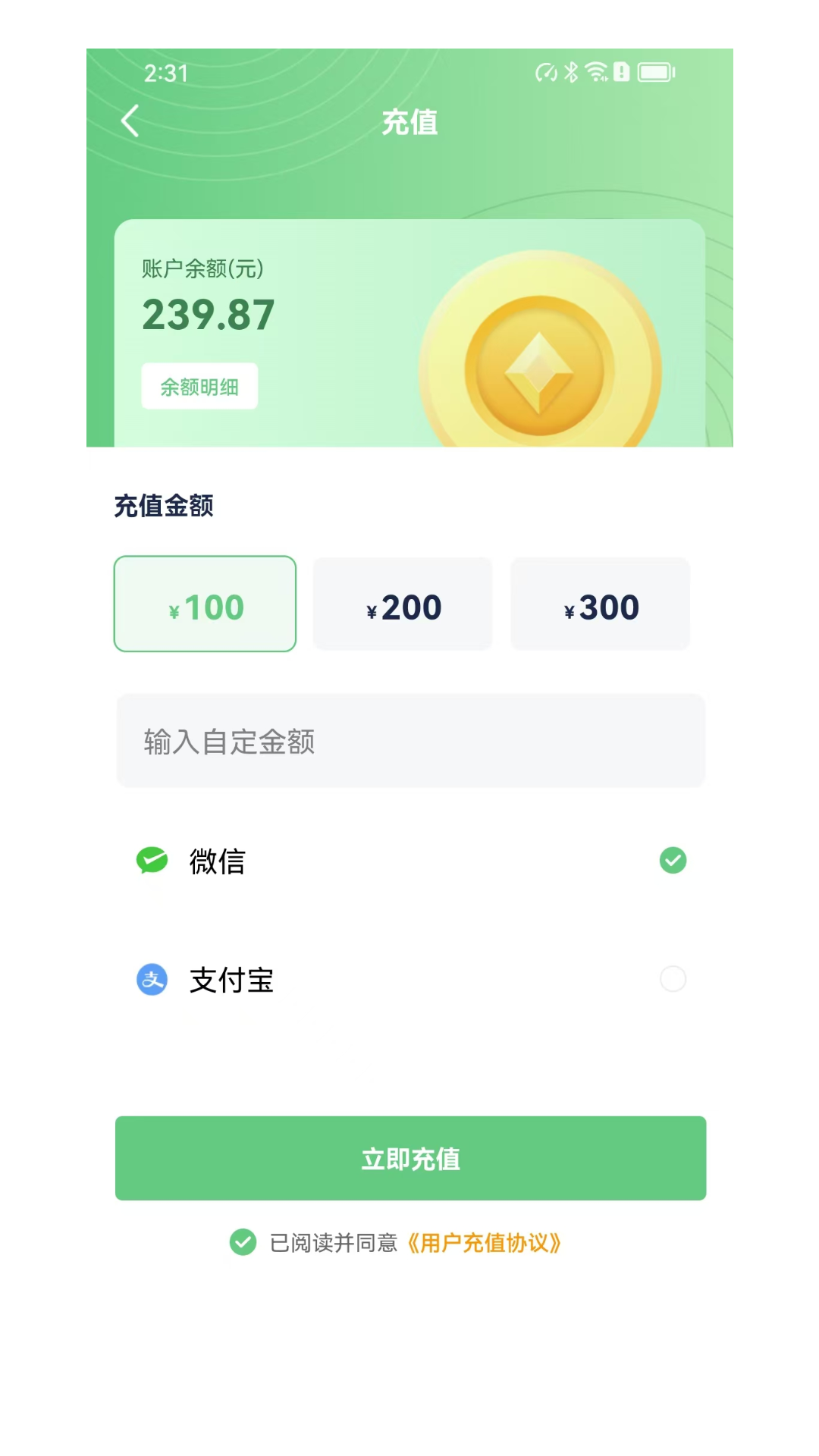The width and height of the screenshot is (819, 1456).
Task: Open the 余额明细 balance details
Action: [x=199, y=386]
